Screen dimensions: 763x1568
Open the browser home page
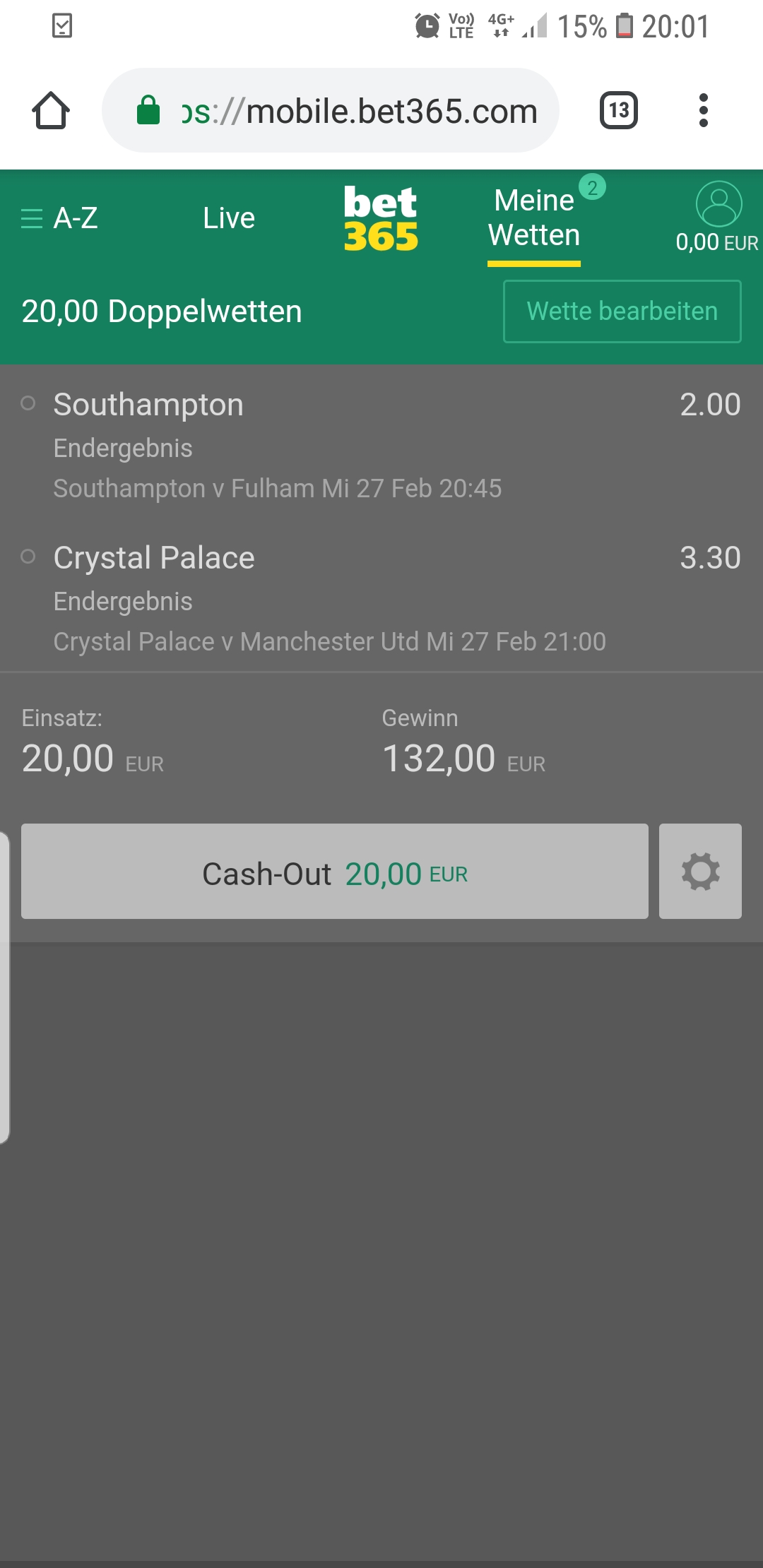tap(51, 111)
